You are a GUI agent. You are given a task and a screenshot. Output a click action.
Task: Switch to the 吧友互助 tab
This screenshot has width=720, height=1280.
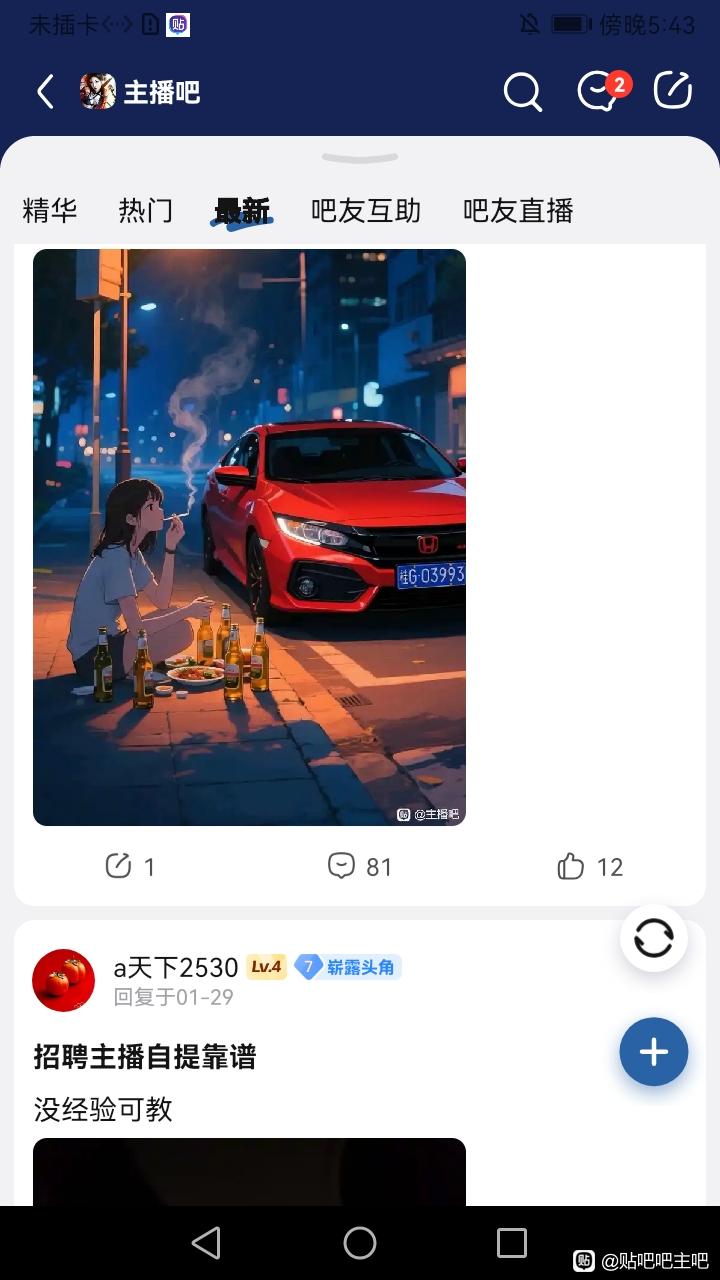[x=366, y=210]
